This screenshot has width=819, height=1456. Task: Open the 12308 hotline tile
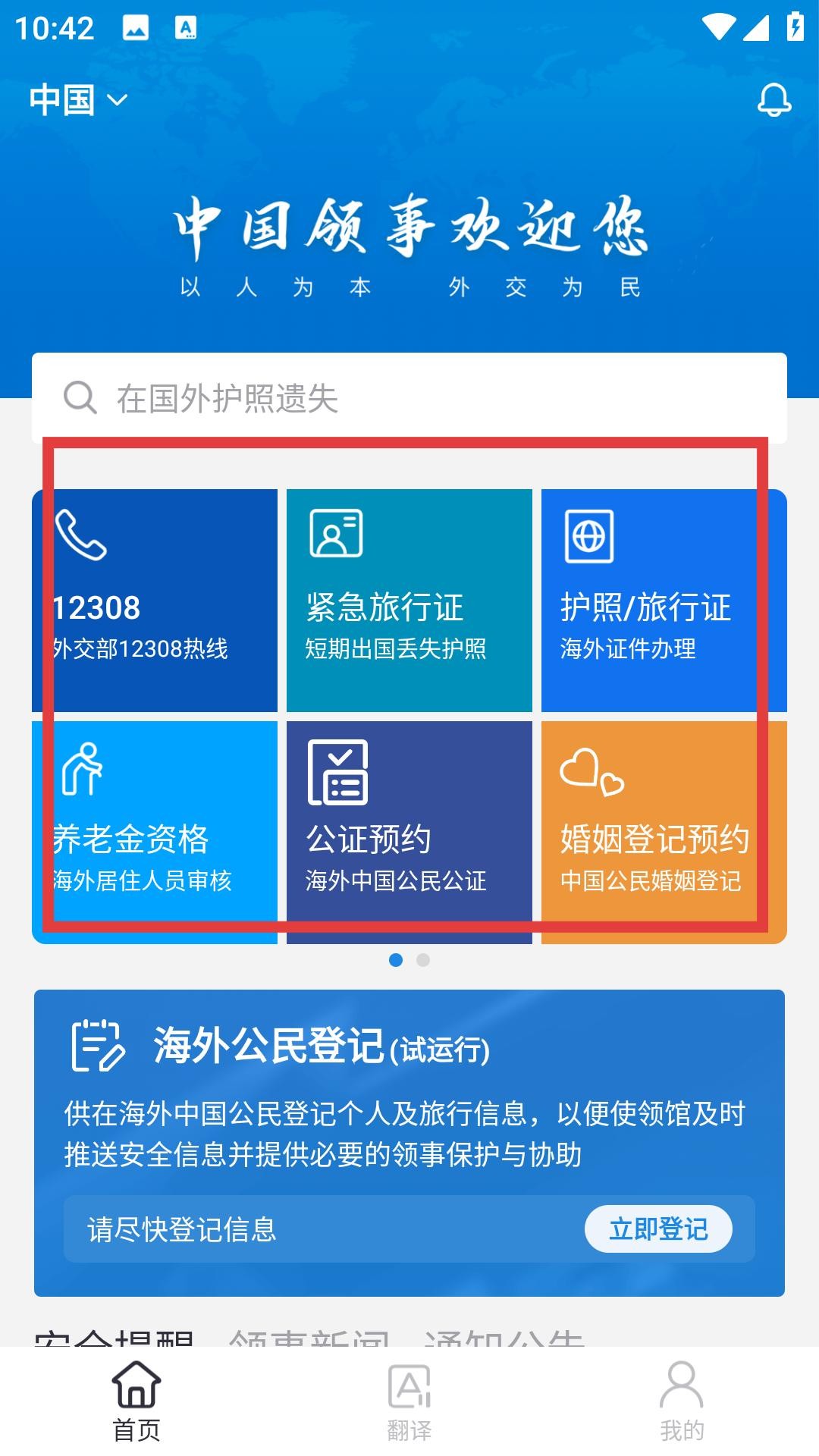[155, 600]
